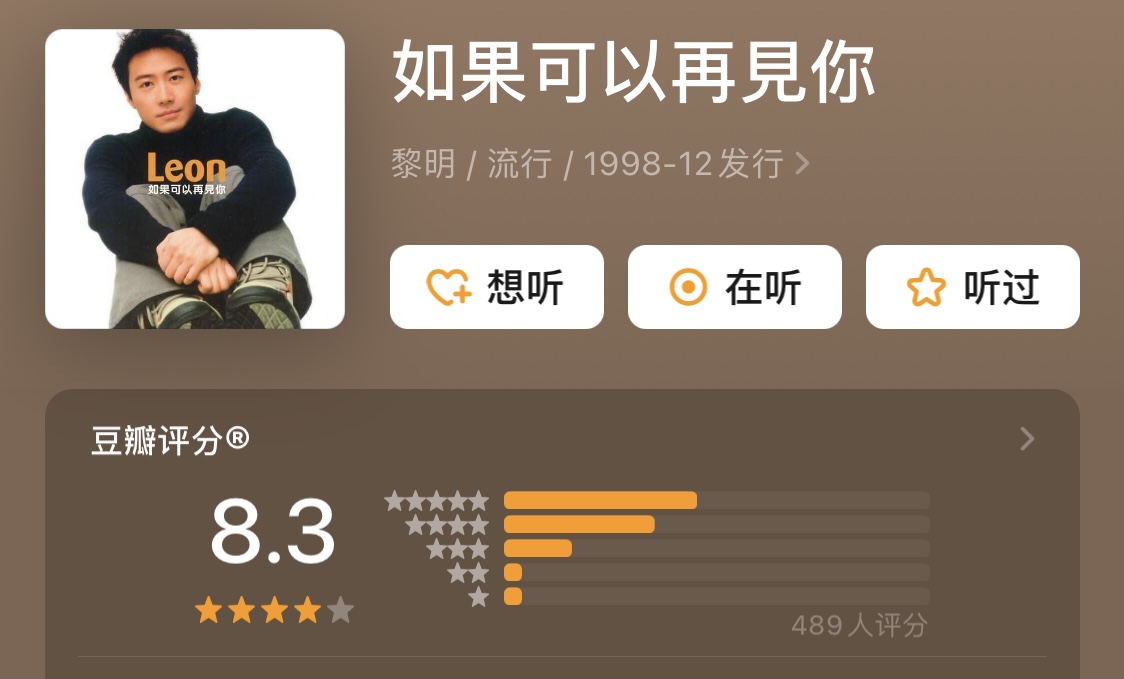Open the album cover image

195,179
